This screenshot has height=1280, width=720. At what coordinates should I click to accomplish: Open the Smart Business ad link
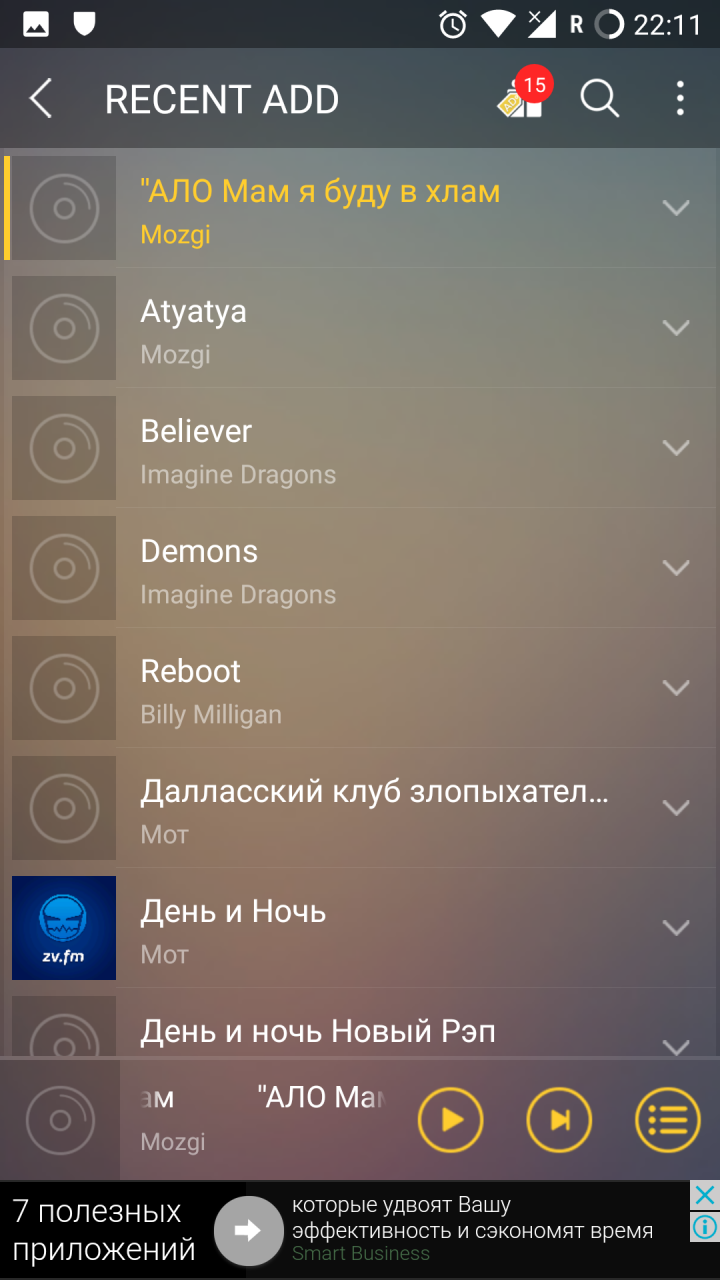click(x=360, y=1252)
